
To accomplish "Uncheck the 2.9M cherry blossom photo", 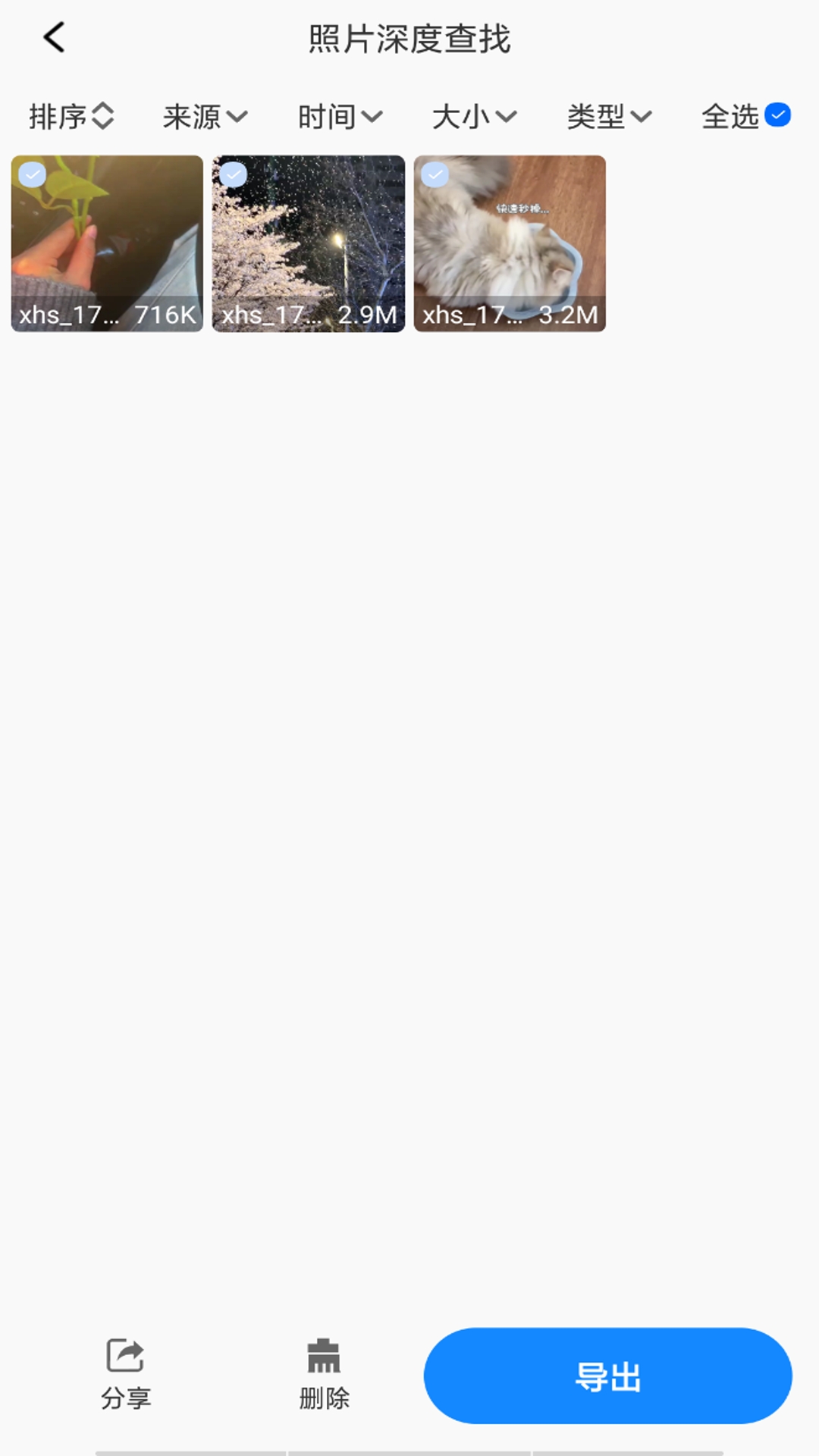I will point(234,175).
